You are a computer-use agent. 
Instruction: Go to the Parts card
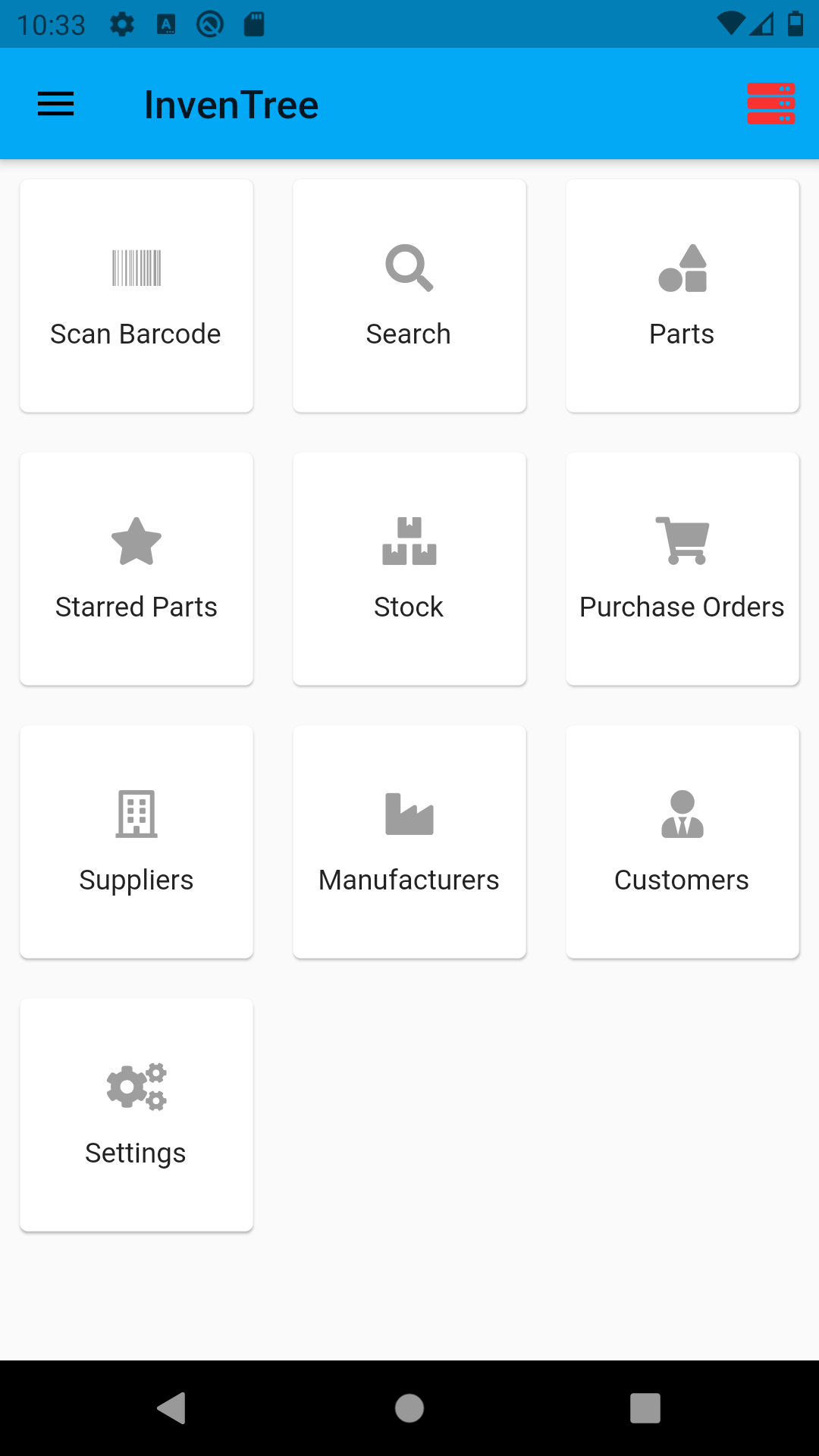(x=682, y=296)
